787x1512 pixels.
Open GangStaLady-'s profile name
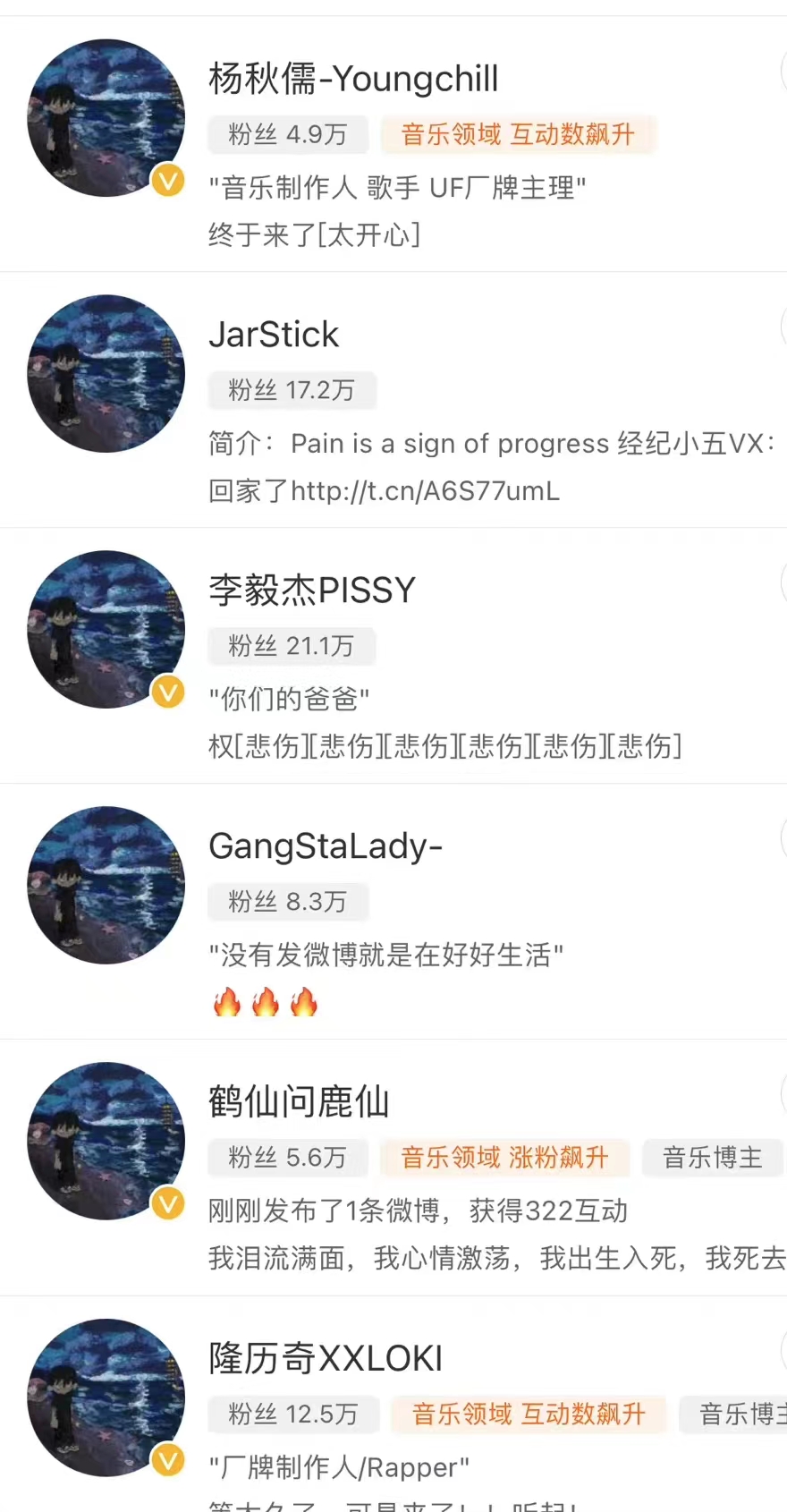point(326,845)
